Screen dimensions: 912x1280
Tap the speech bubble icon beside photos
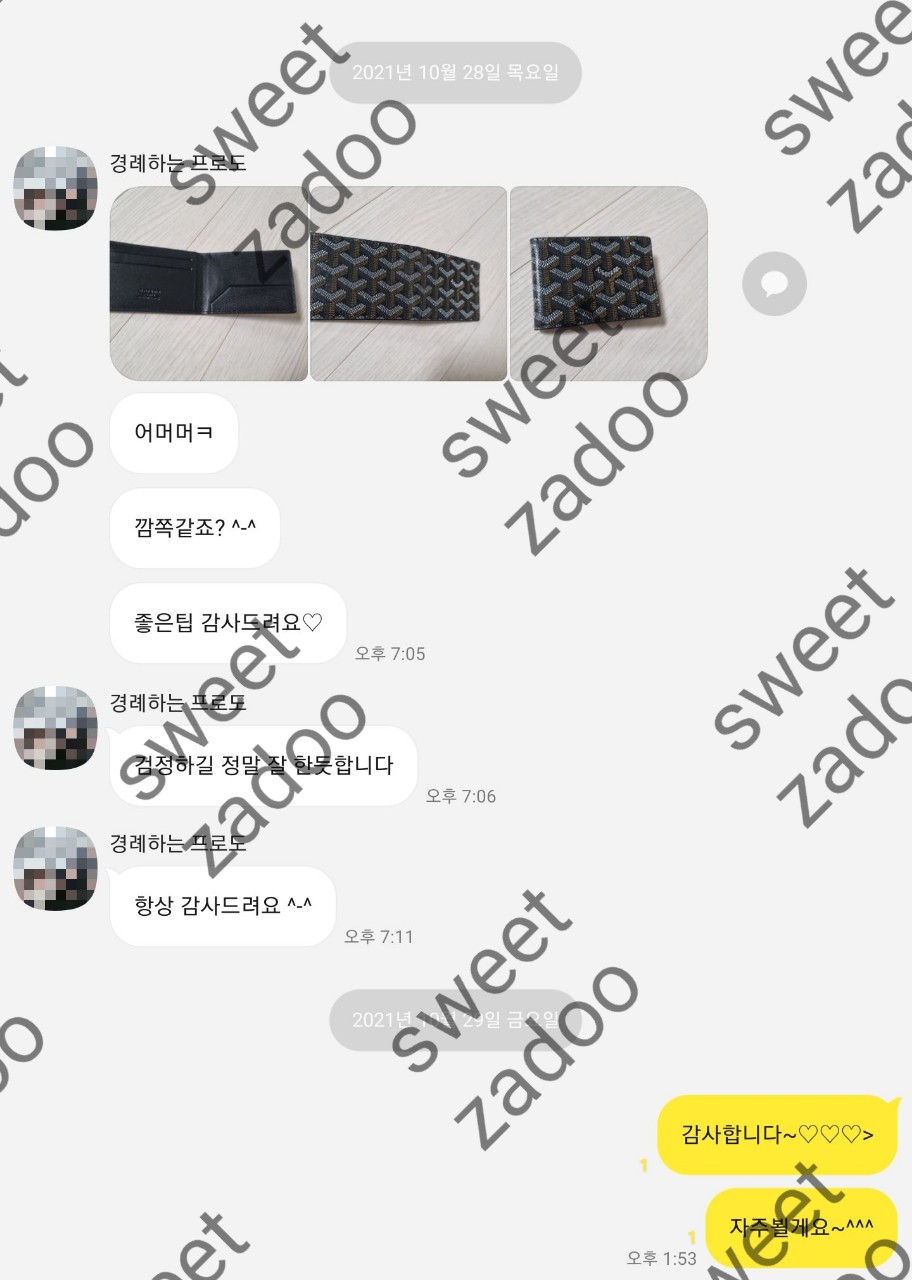tap(774, 284)
